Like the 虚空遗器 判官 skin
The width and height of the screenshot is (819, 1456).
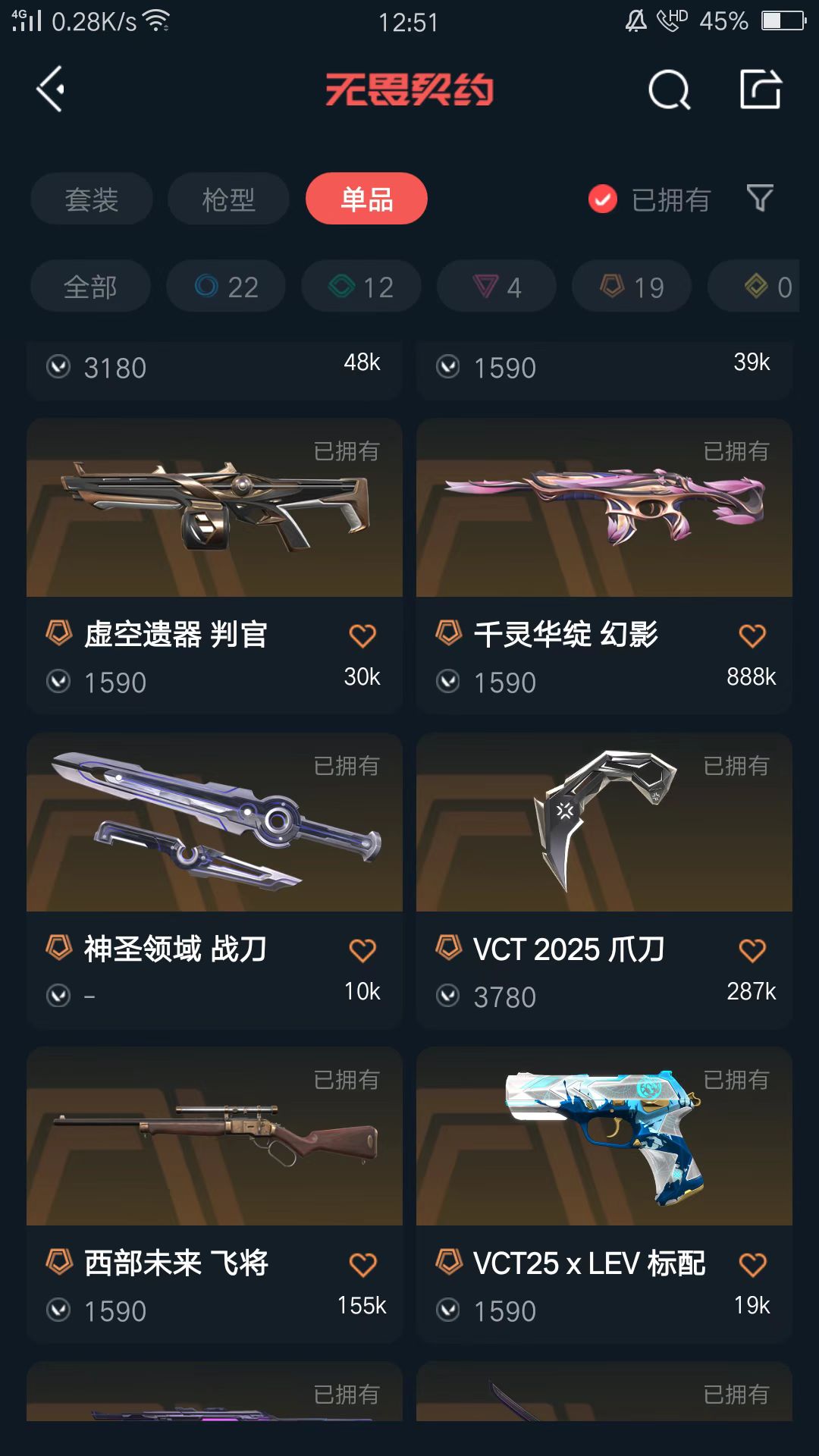362,635
